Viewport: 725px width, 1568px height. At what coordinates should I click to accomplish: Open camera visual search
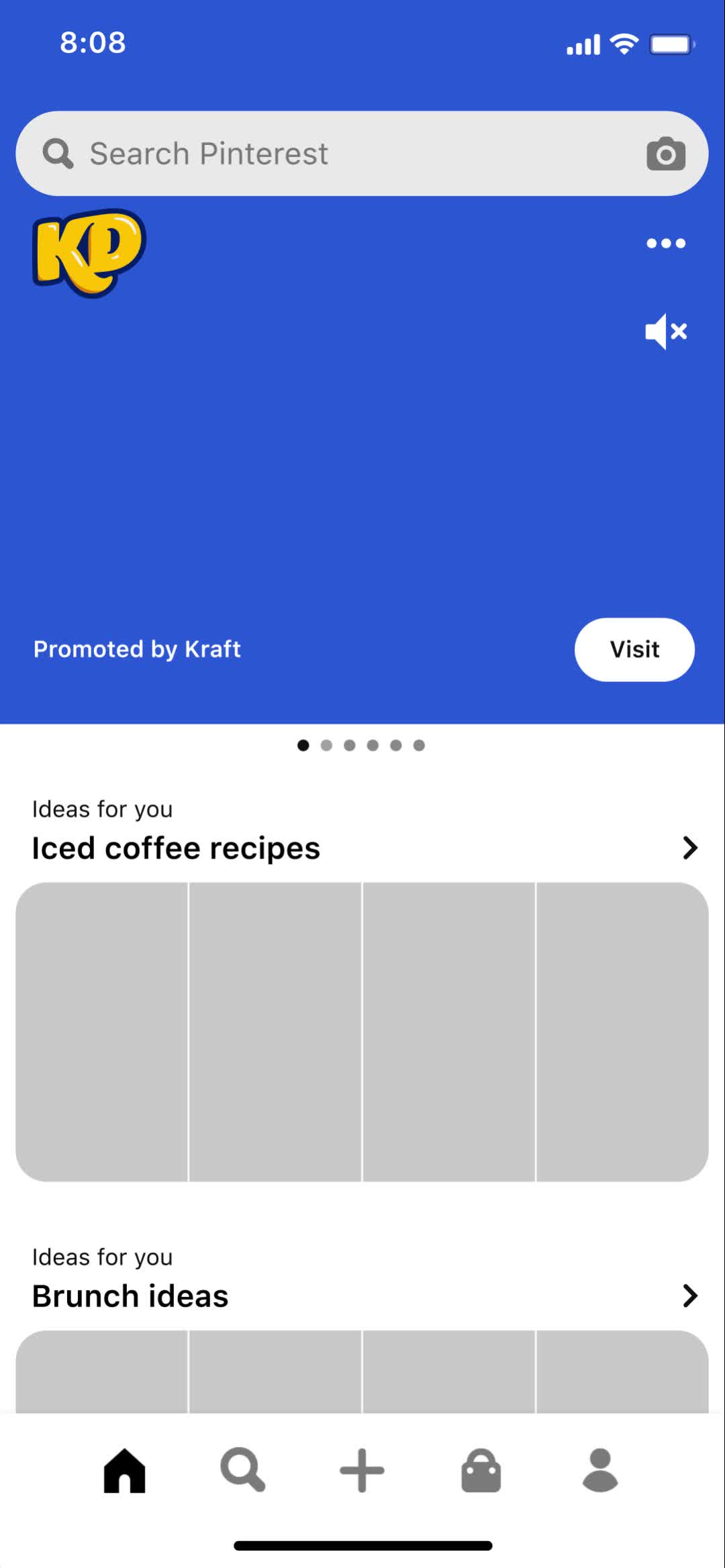[x=665, y=154]
